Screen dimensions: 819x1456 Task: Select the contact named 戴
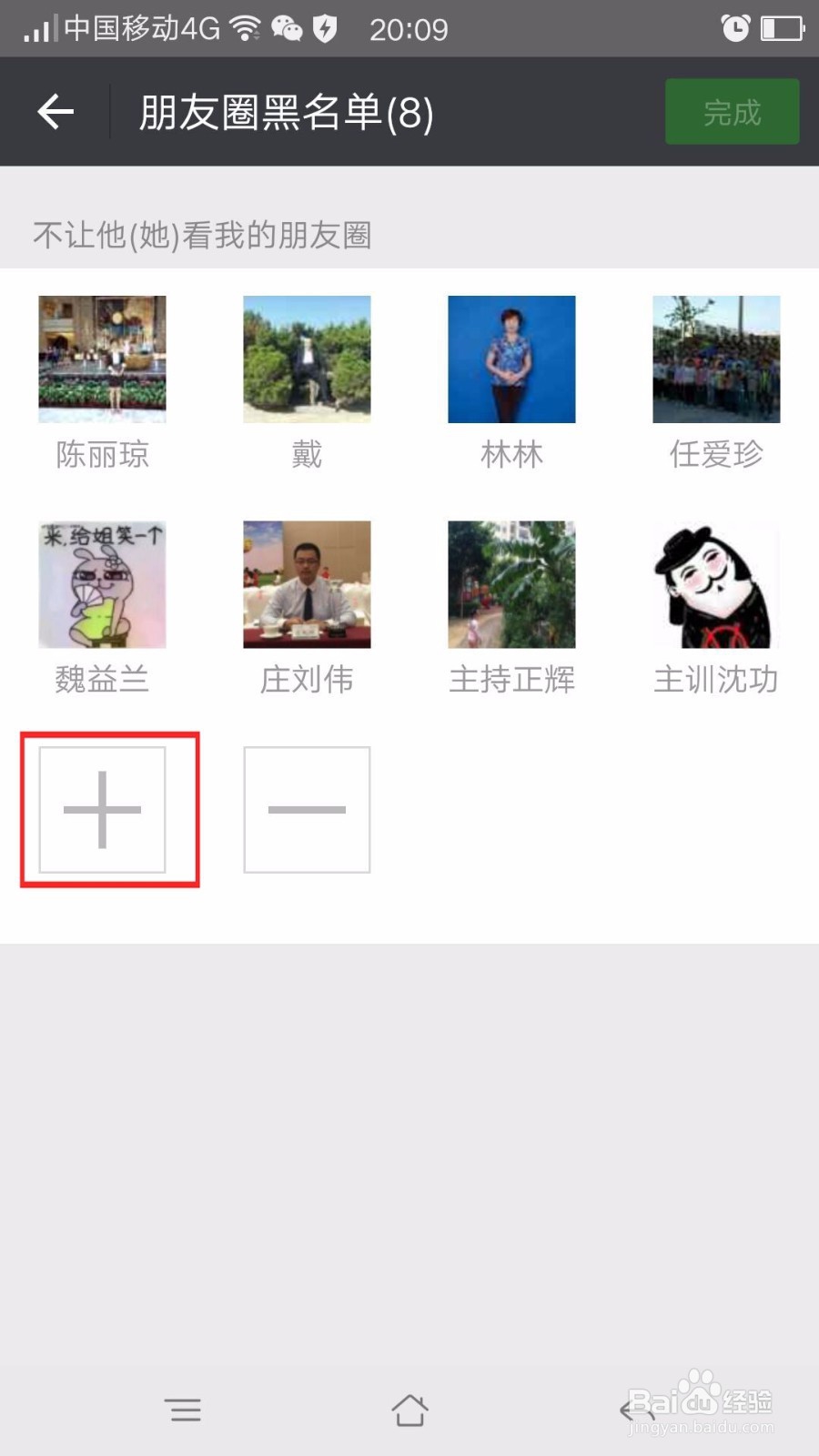(x=307, y=359)
